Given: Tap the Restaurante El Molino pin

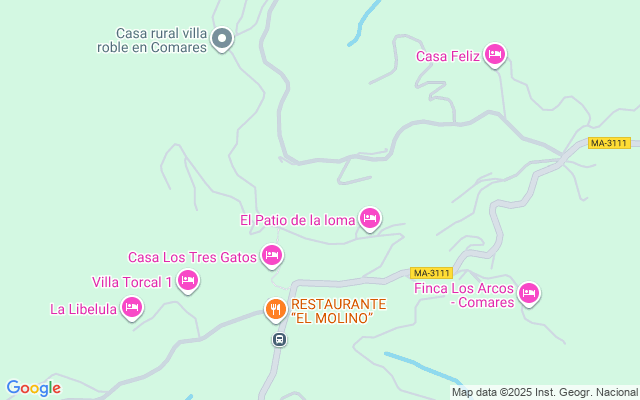Looking at the screenshot, I should pyautogui.click(x=275, y=309).
